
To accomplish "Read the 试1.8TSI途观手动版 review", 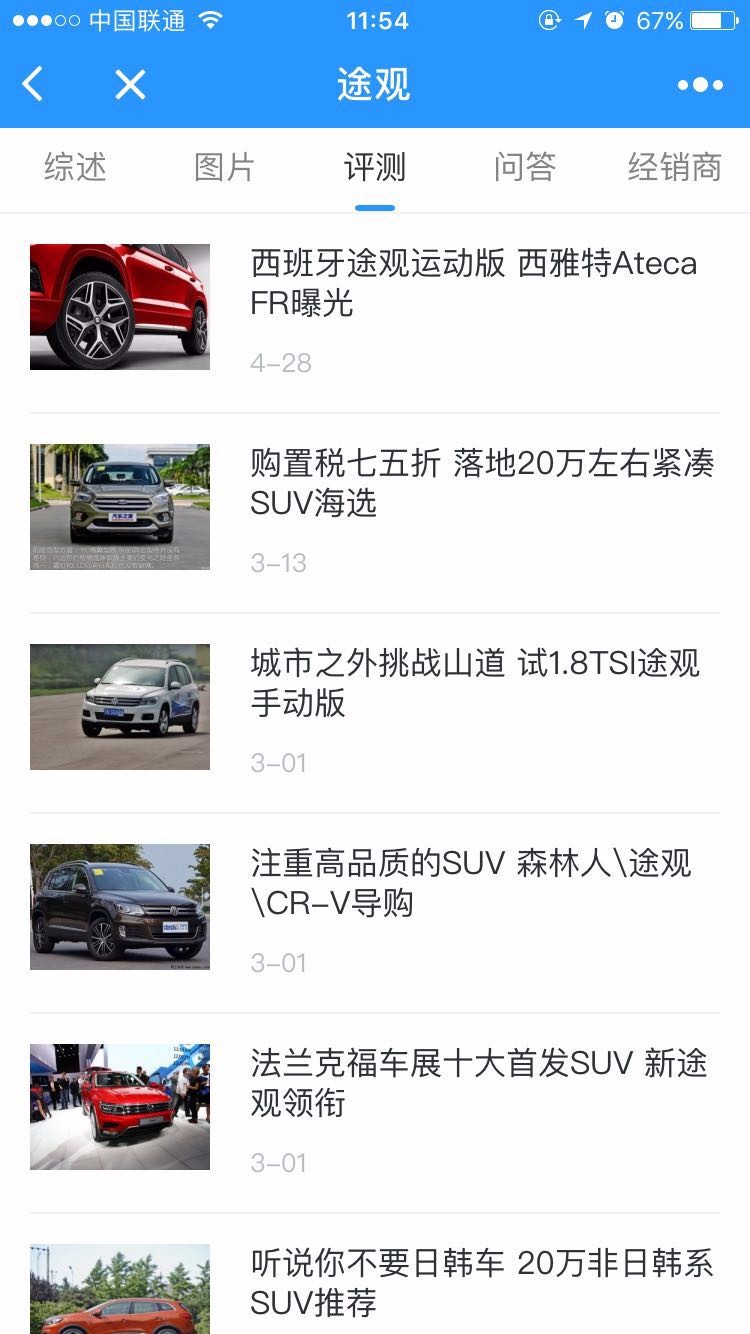I will [x=375, y=713].
